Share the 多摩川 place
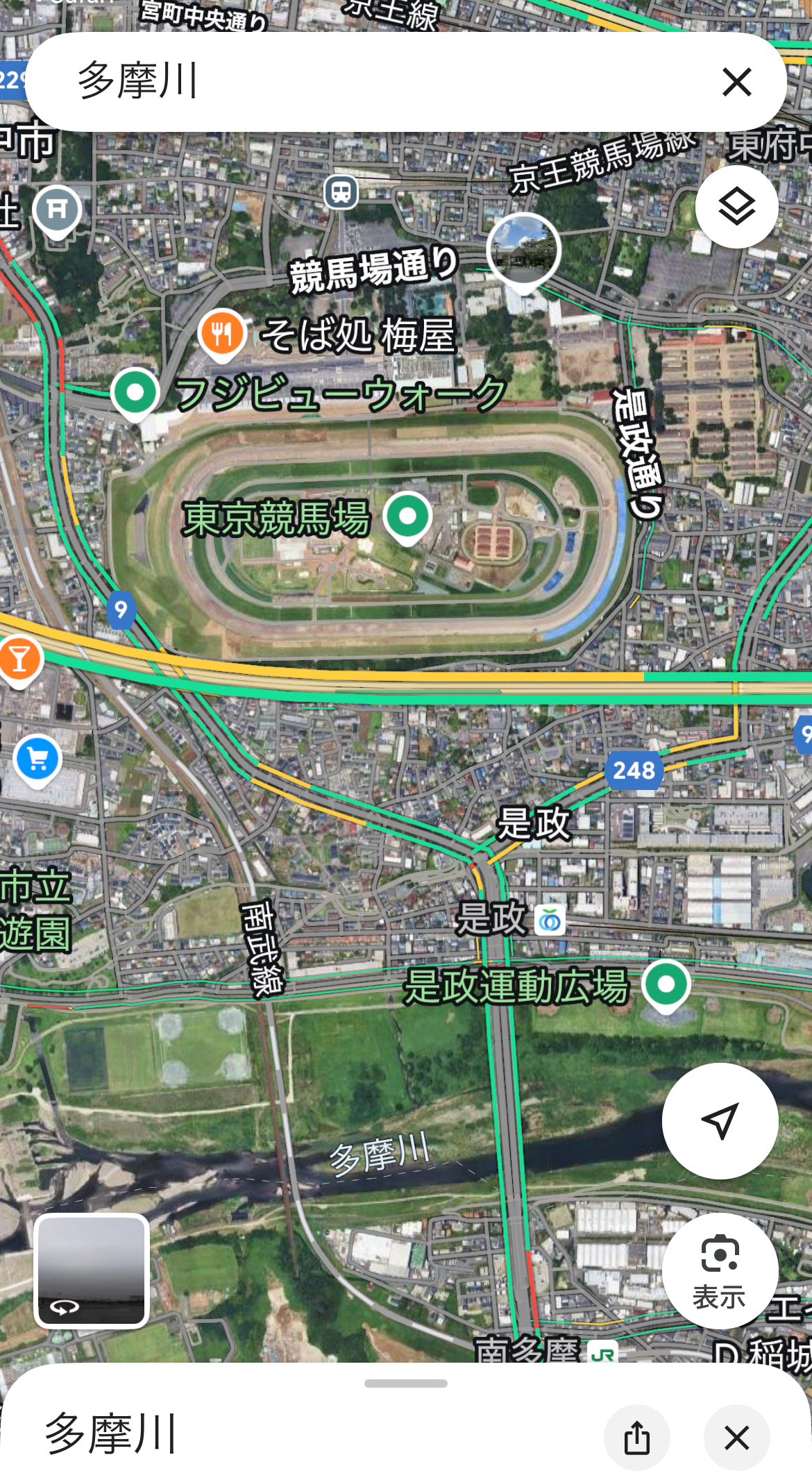Viewport: 812px width, 1480px height. (636, 1437)
